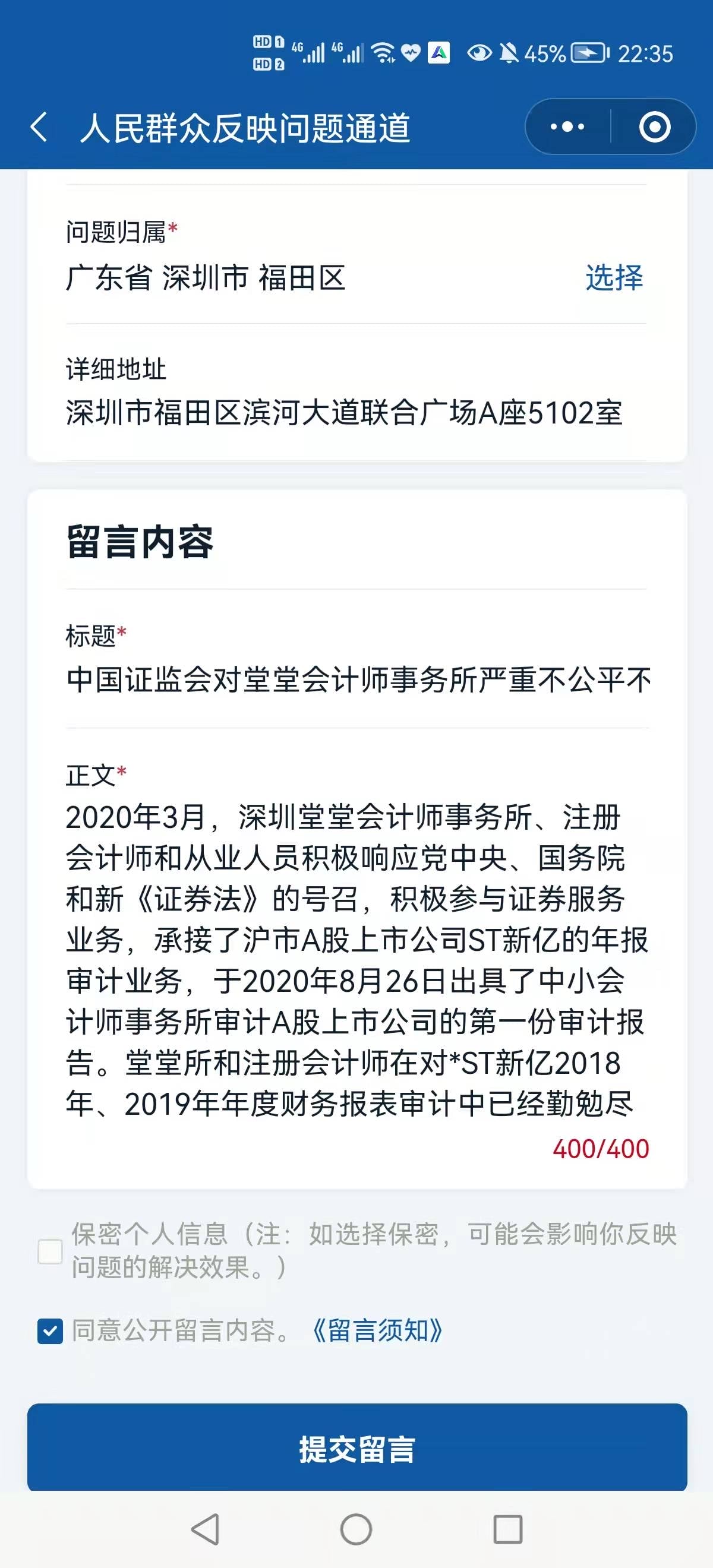Go back from 人民群众反映问题通道 page
Image resolution: width=713 pixels, height=1568 pixels.
click(x=39, y=128)
